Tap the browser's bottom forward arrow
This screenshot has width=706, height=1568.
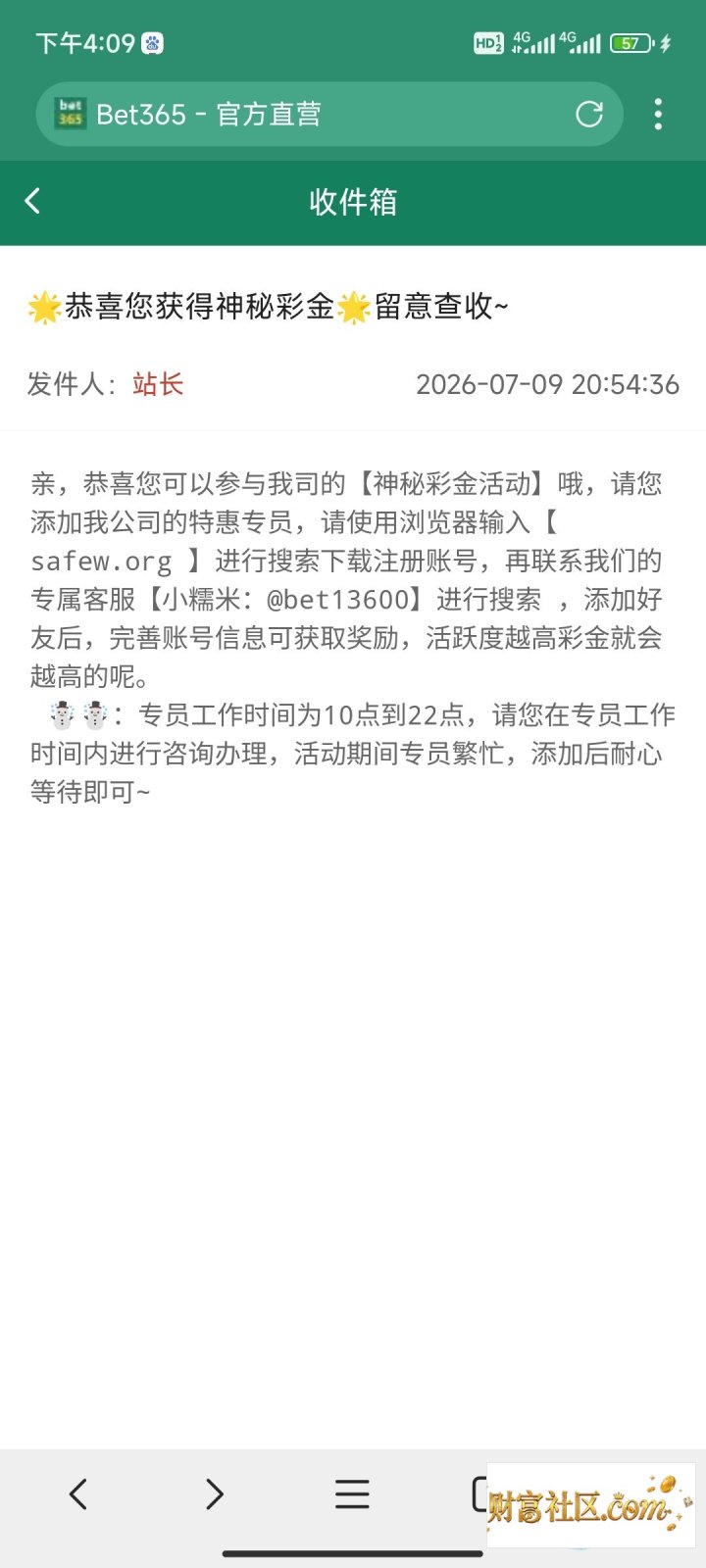point(215,1494)
